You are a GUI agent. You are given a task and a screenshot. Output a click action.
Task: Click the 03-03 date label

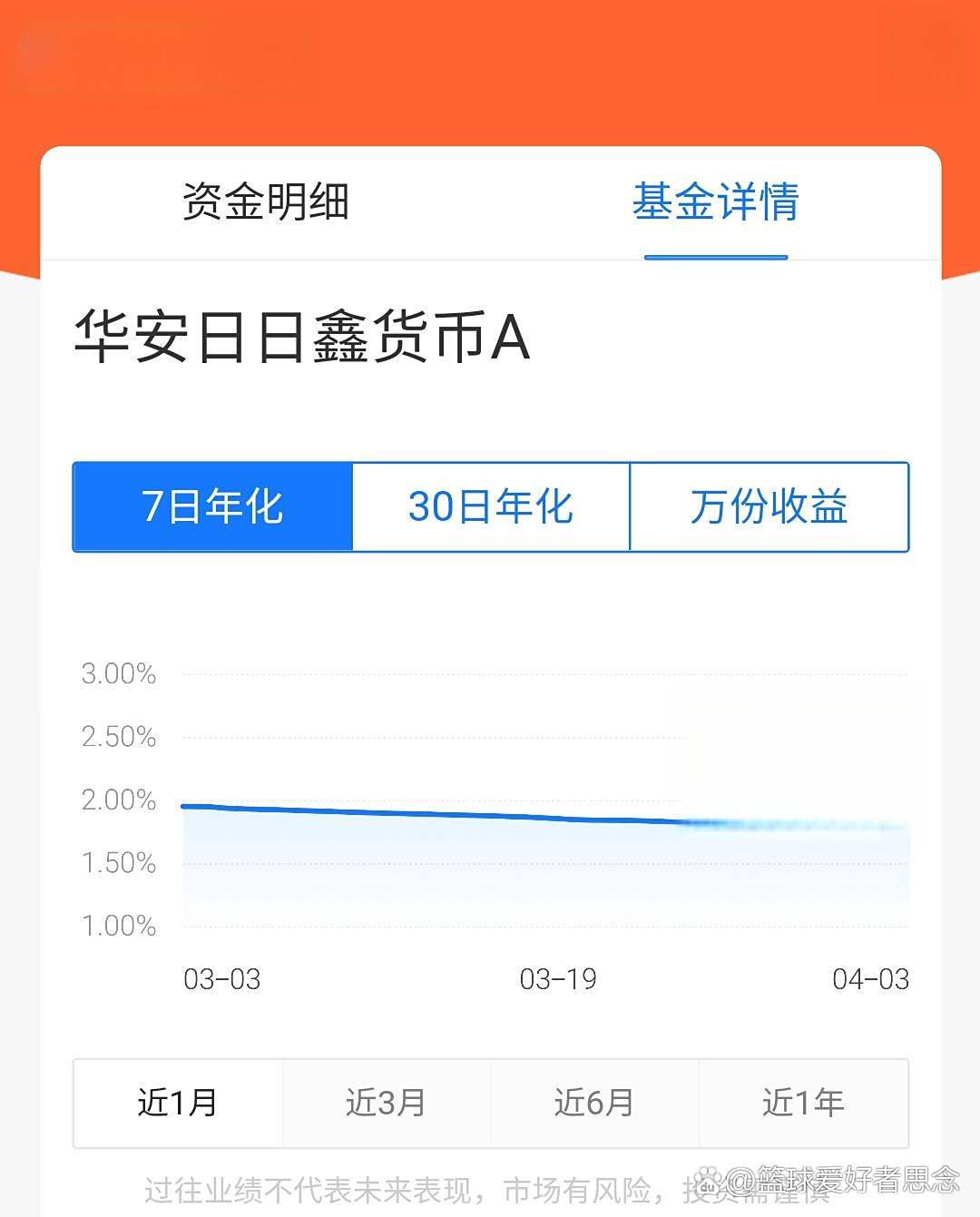223,979
